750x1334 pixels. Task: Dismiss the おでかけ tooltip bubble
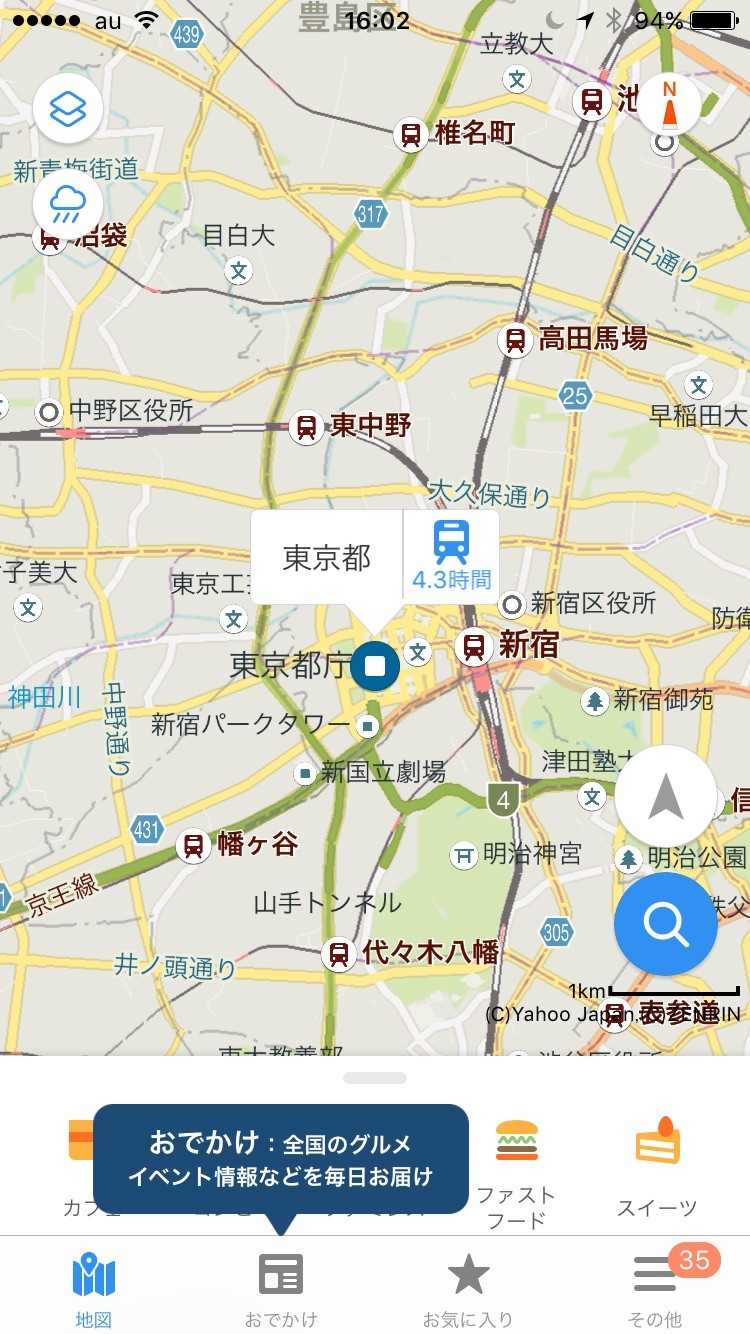pos(281,1158)
